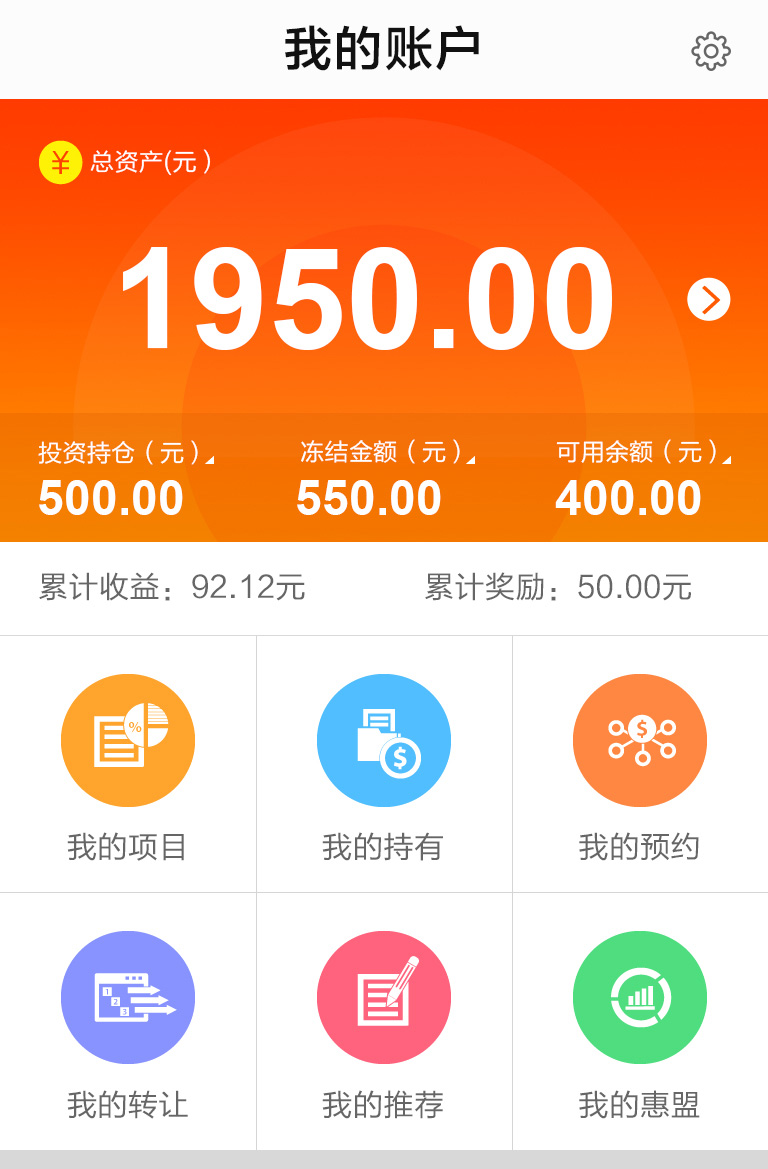This screenshot has width=768, height=1169.
Task: View 我的预约
Action: pos(640,765)
